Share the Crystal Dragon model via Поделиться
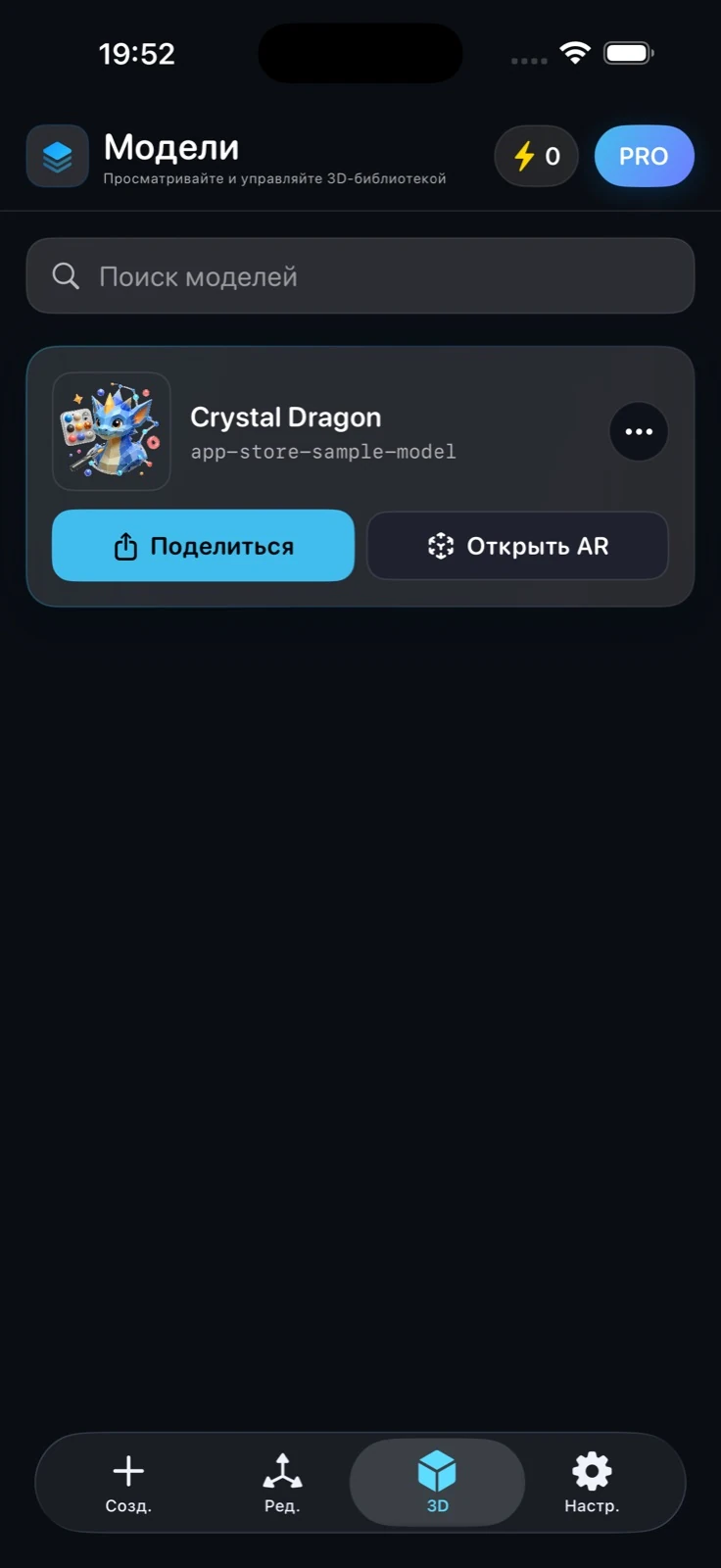Viewport: 721px width, 1568px height. pos(203,546)
